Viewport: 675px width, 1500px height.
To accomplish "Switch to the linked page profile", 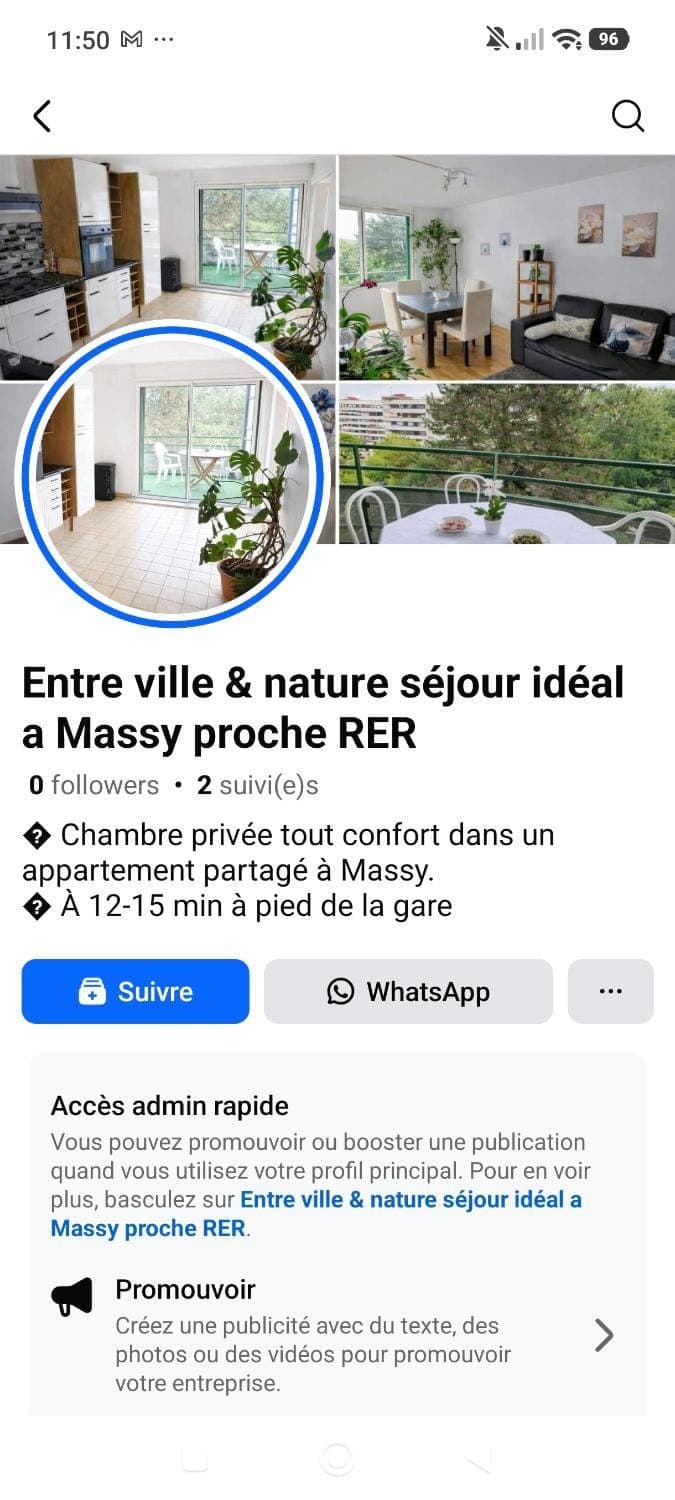I will (410, 1200).
